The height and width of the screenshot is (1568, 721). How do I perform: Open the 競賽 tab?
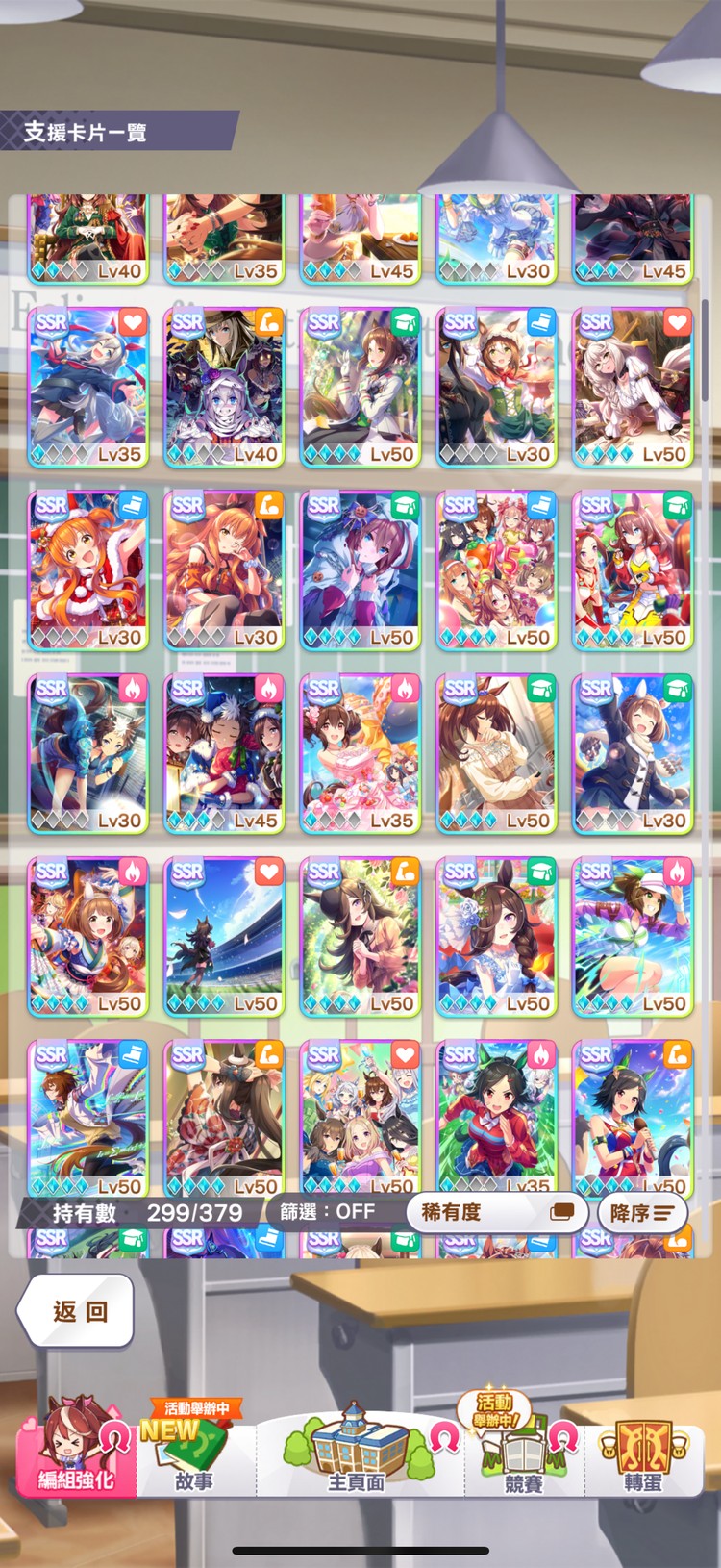tap(524, 1450)
